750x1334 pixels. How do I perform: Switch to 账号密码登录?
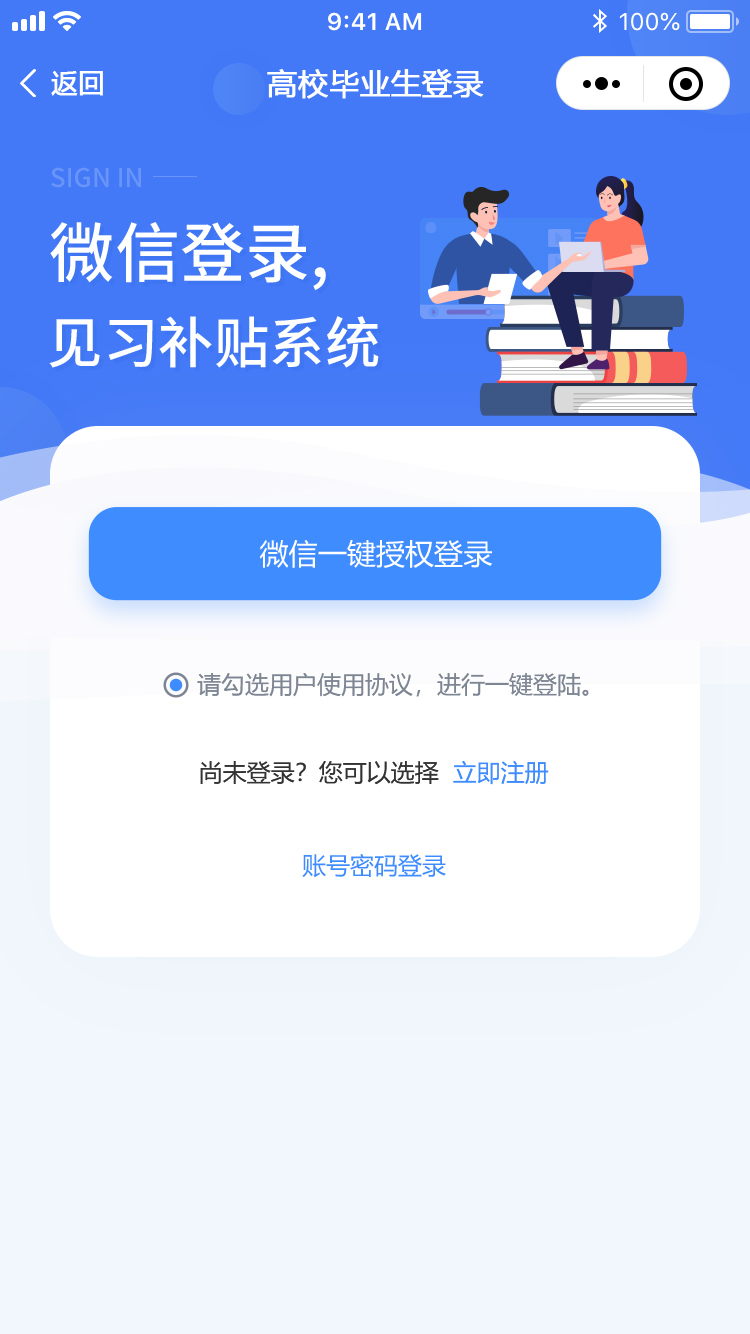374,866
